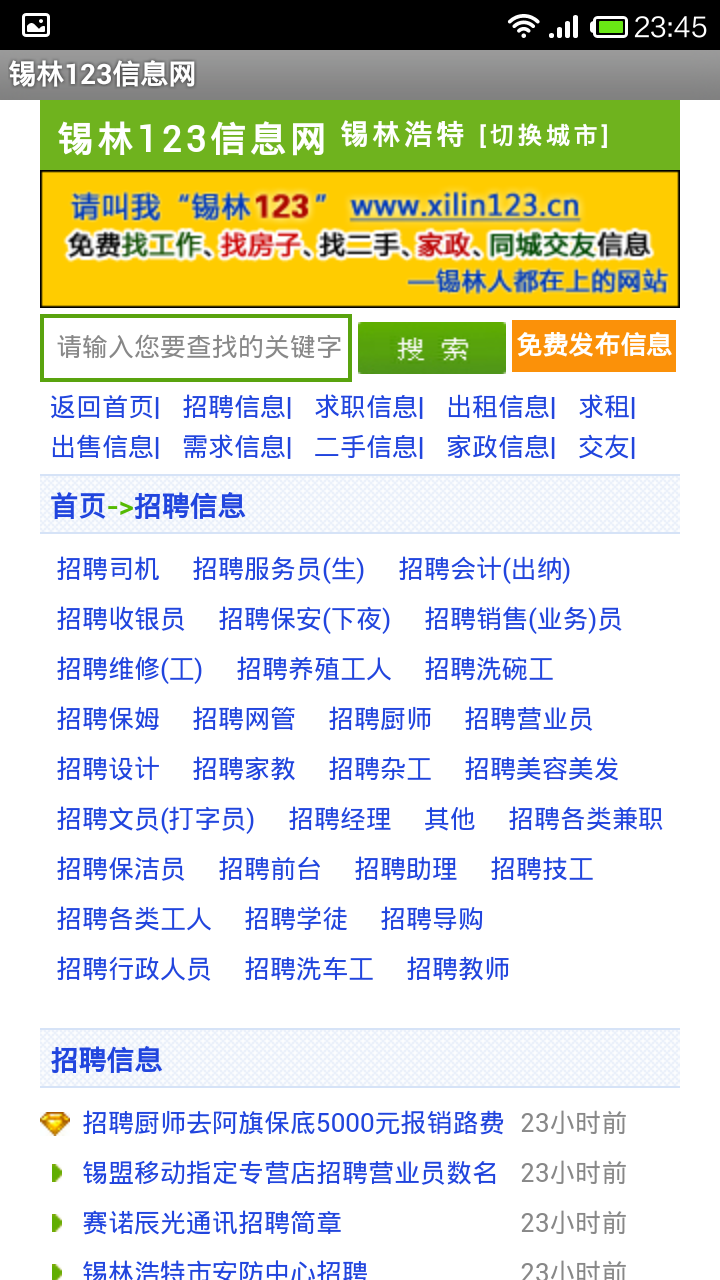Select the 招聘教师 job category
This screenshot has width=720, height=1280.
(458, 969)
